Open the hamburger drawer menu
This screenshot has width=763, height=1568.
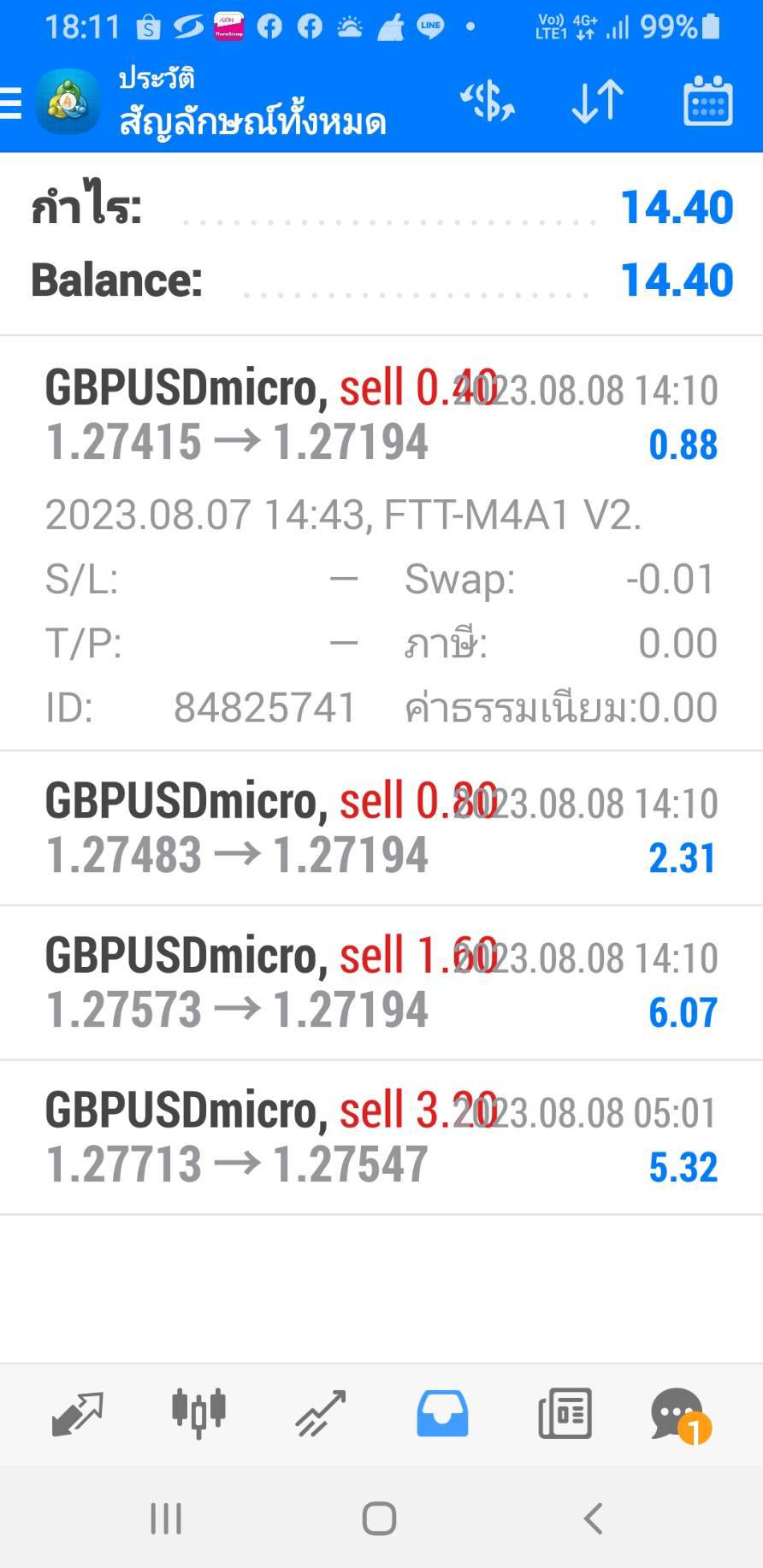11,103
